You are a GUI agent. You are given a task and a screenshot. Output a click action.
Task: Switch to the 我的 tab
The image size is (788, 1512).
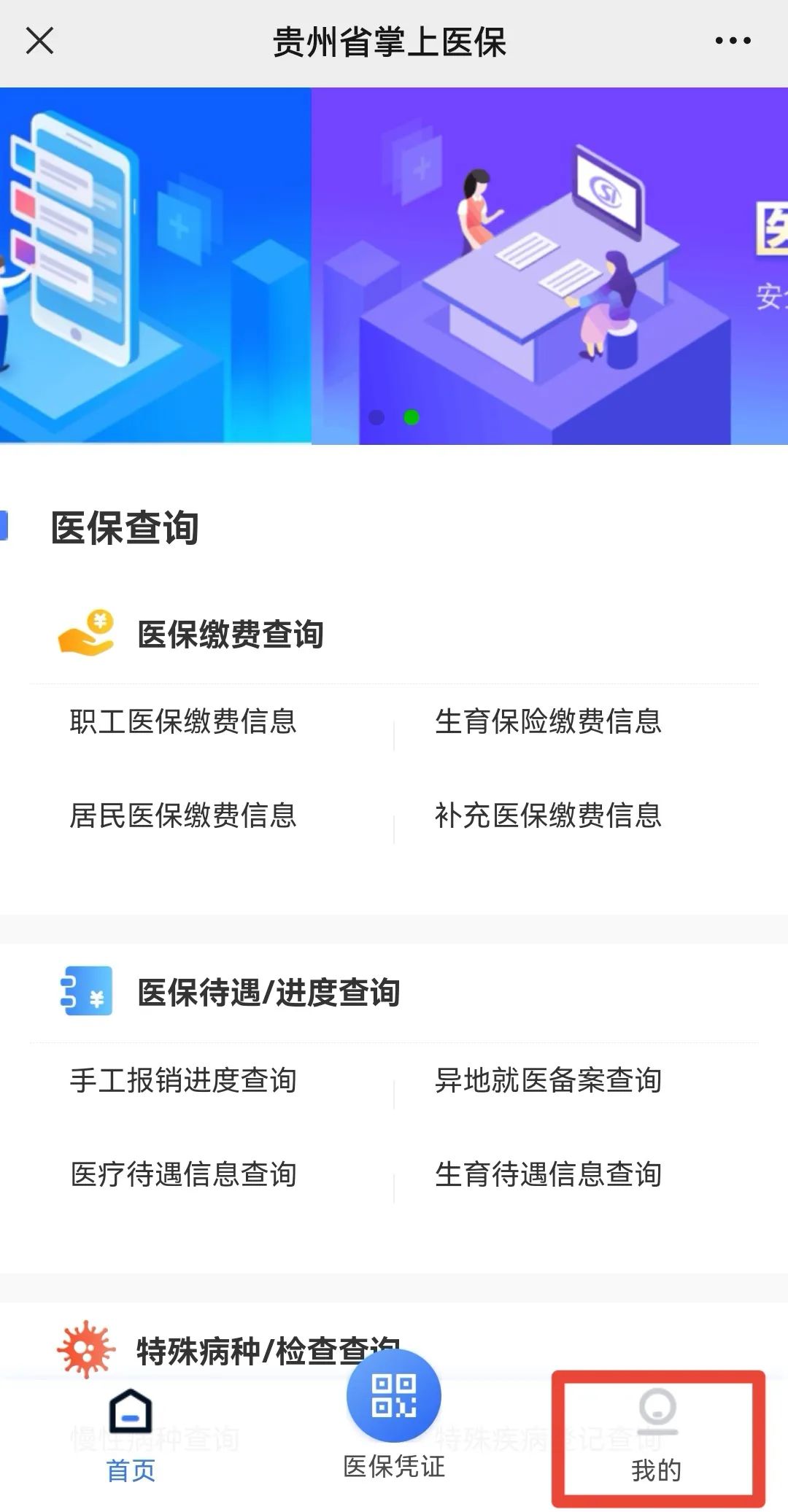click(x=657, y=1437)
